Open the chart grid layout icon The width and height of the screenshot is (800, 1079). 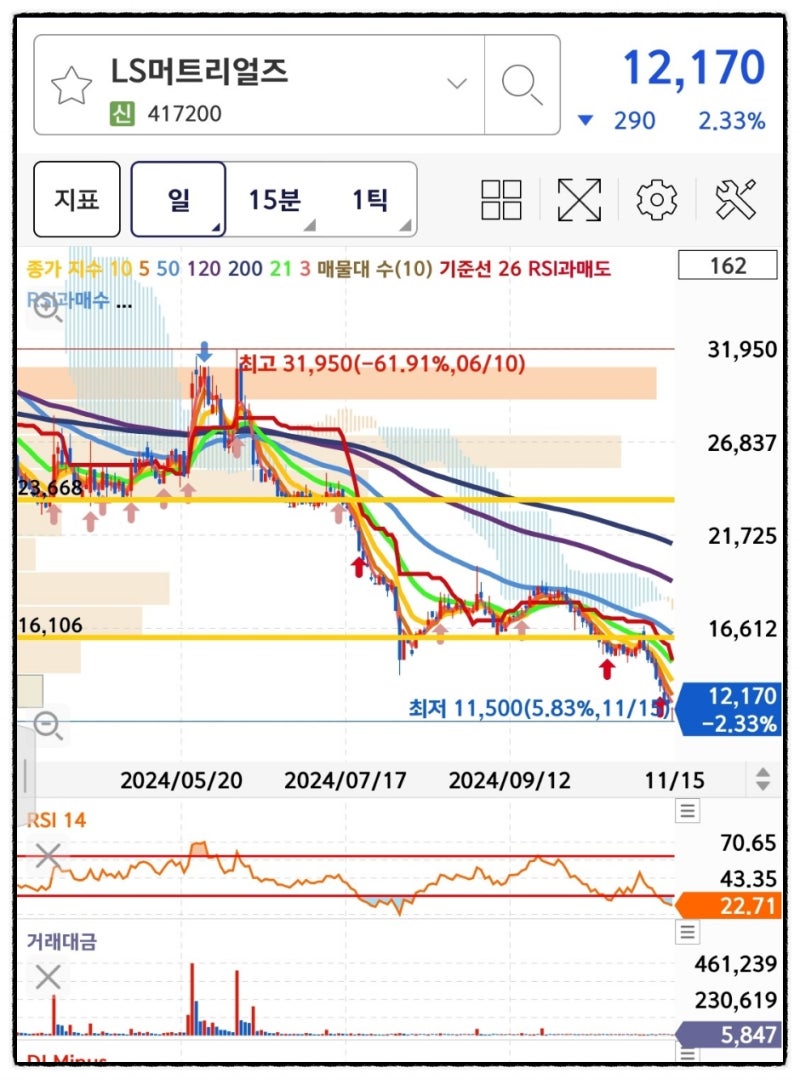tap(502, 200)
